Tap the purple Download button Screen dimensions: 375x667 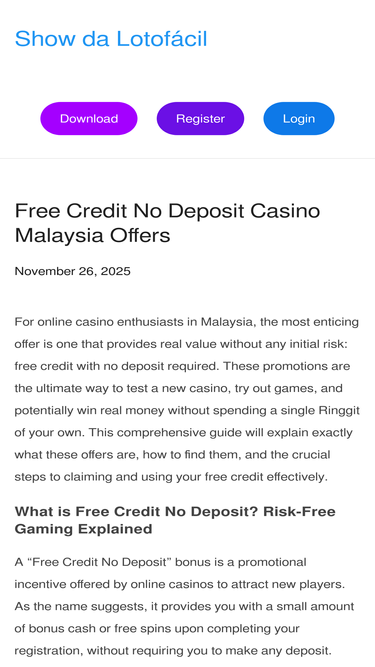(x=89, y=118)
